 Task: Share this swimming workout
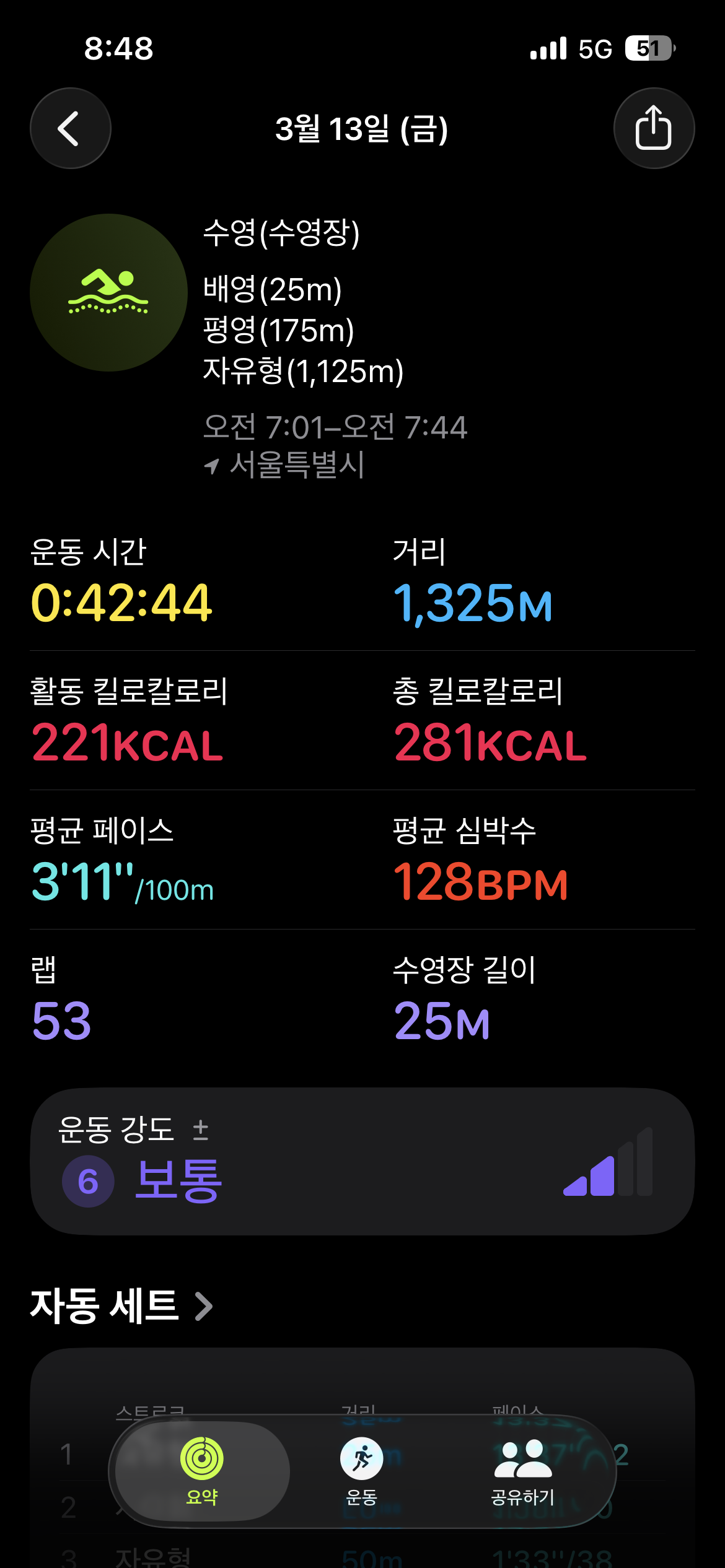654,128
